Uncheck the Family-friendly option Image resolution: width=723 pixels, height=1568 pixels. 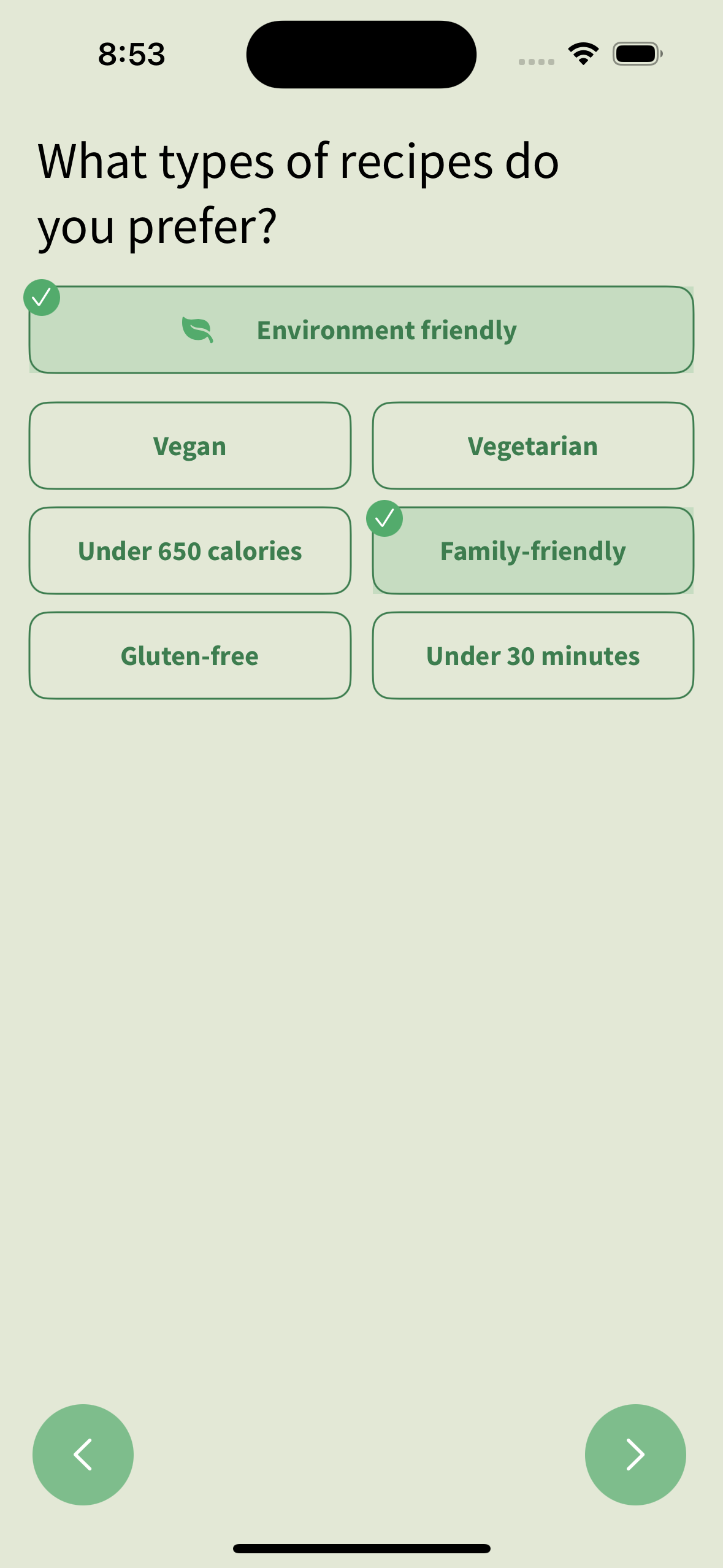coord(533,551)
